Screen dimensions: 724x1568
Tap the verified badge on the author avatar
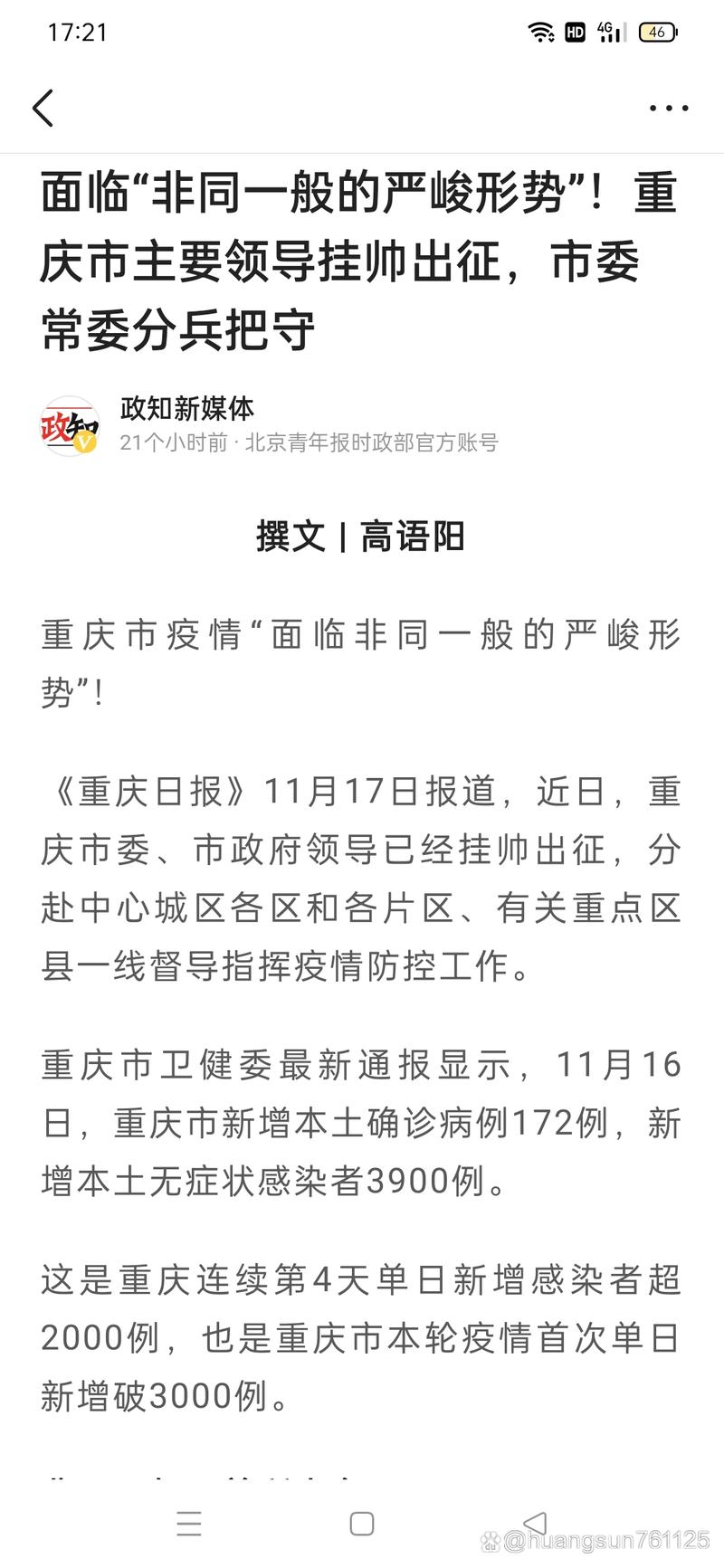87,444
